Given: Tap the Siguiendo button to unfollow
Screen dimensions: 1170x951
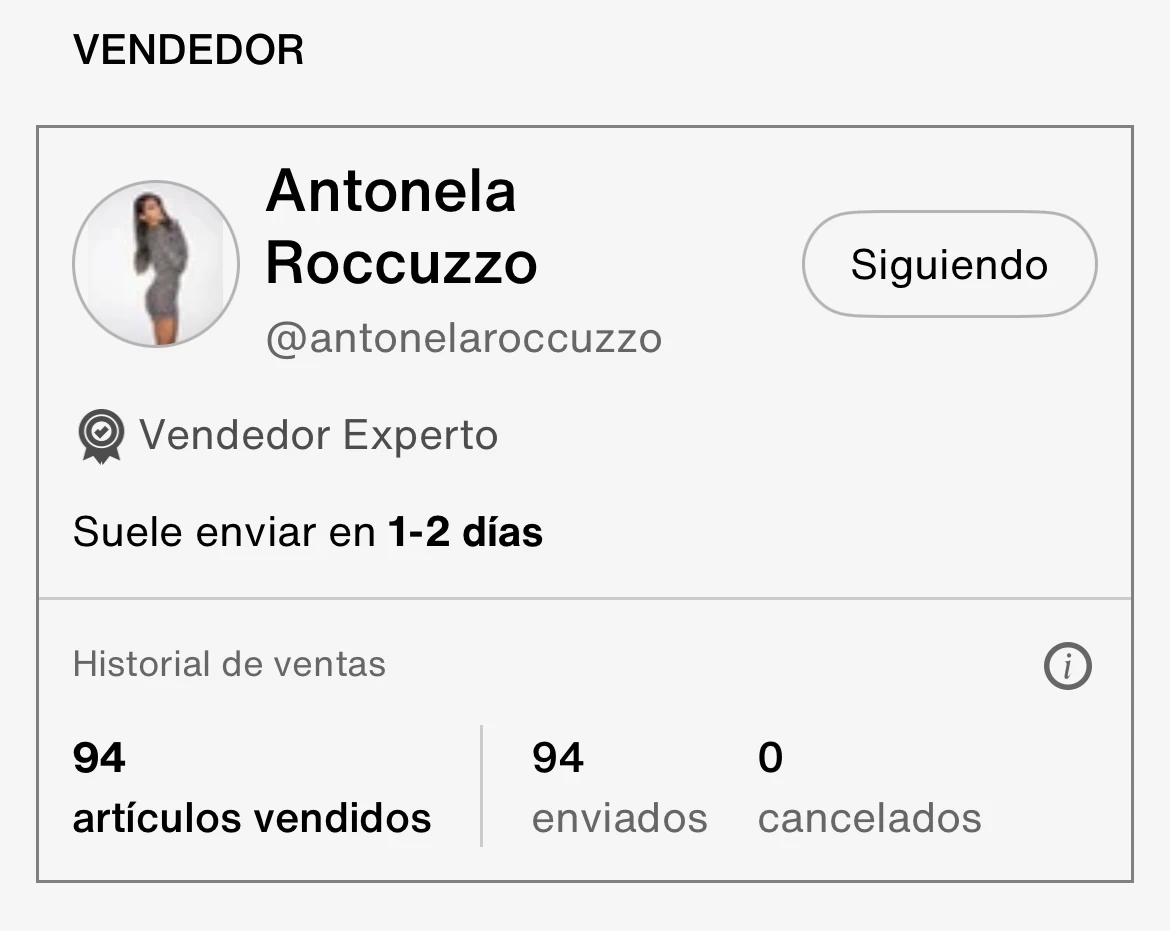Looking at the screenshot, I should 949,265.
